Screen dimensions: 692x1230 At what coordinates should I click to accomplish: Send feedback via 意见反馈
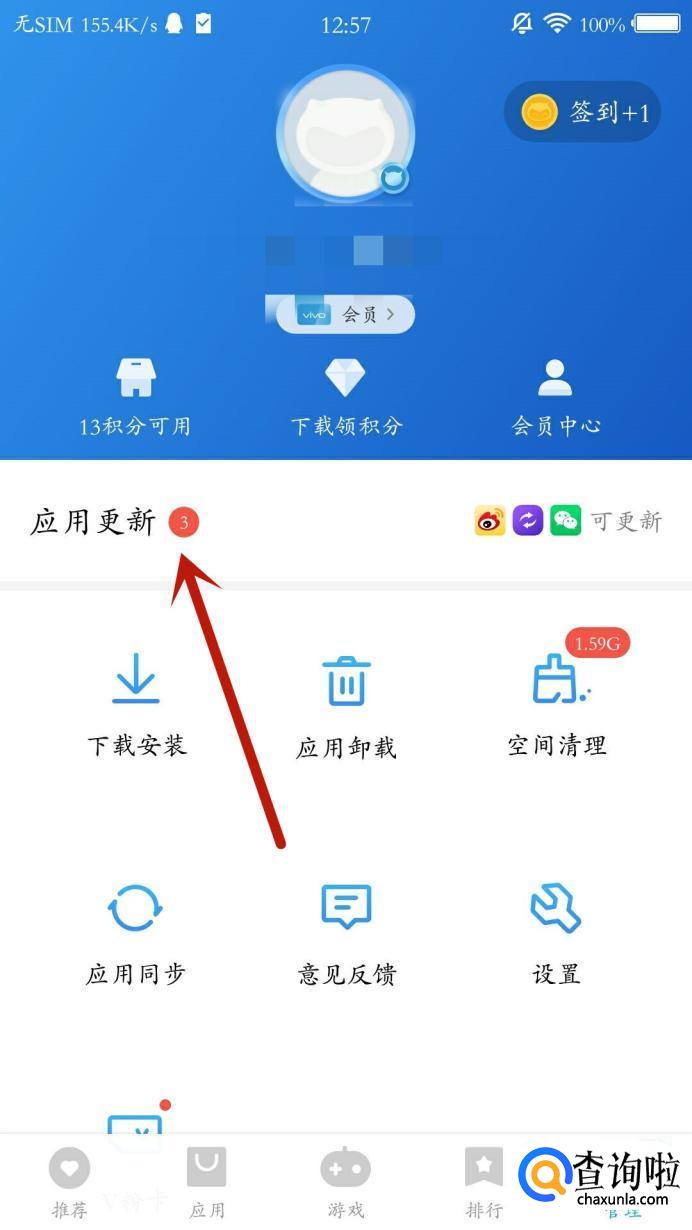pyautogui.click(x=346, y=932)
